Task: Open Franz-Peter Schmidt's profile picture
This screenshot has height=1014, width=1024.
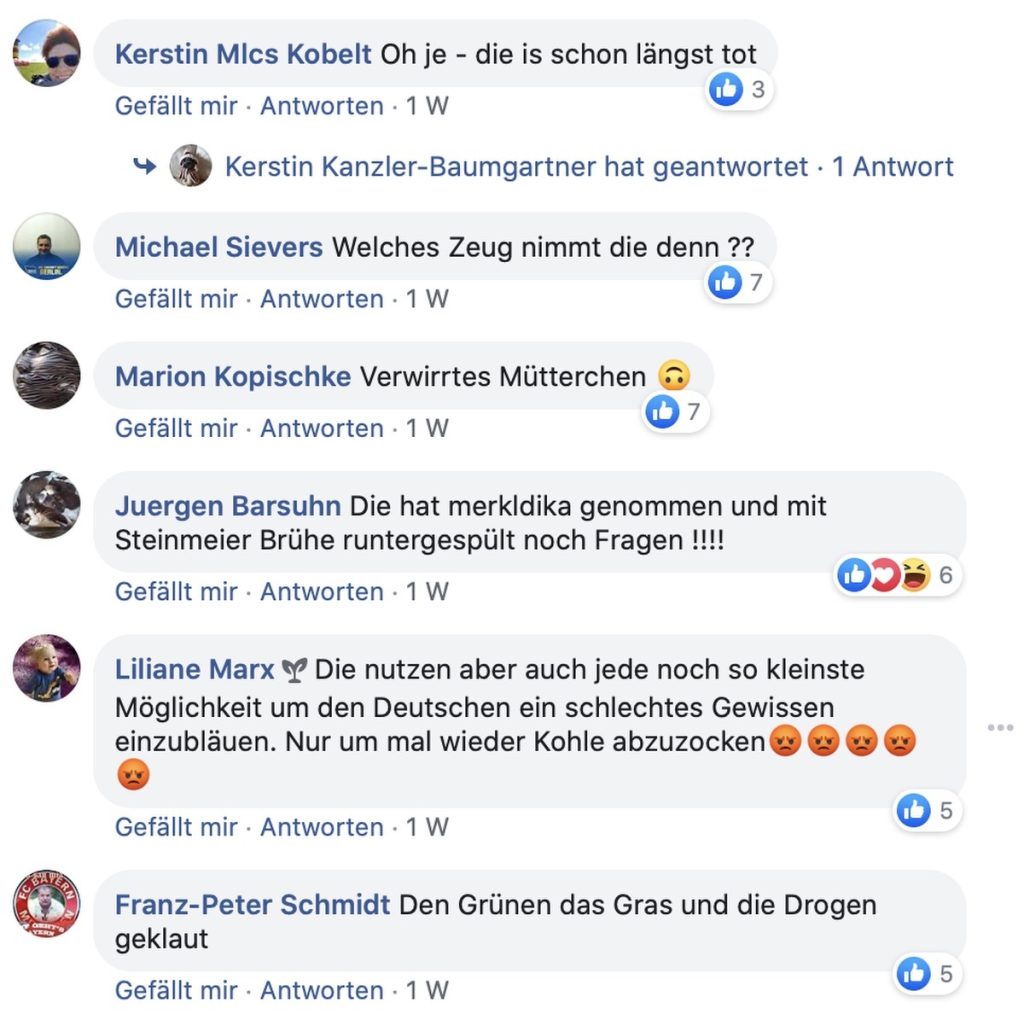Action: pos(46,903)
